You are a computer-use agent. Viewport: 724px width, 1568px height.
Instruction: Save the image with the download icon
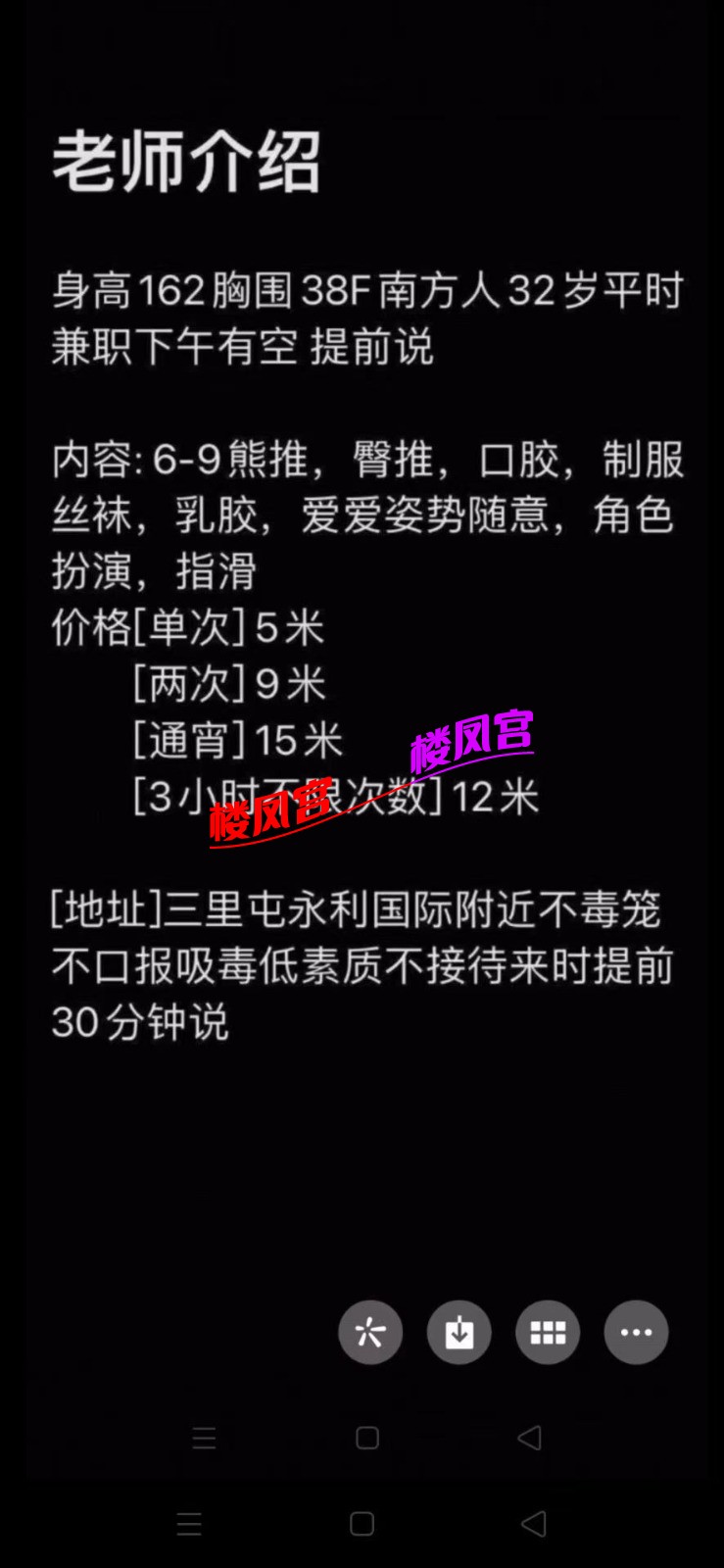coord(459,1332)
